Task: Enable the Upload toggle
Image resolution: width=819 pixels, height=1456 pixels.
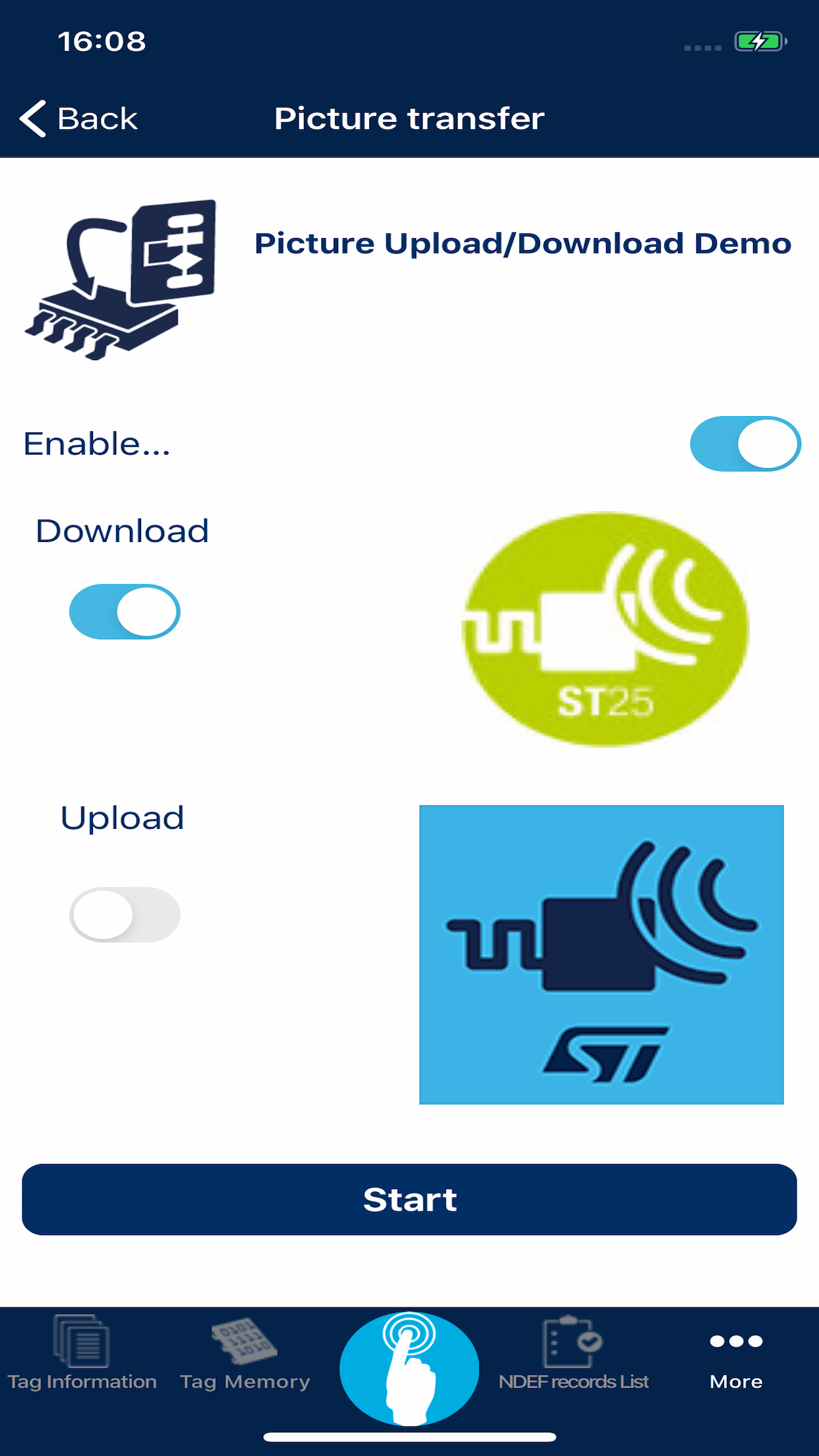Action: (x=124, y=914)
